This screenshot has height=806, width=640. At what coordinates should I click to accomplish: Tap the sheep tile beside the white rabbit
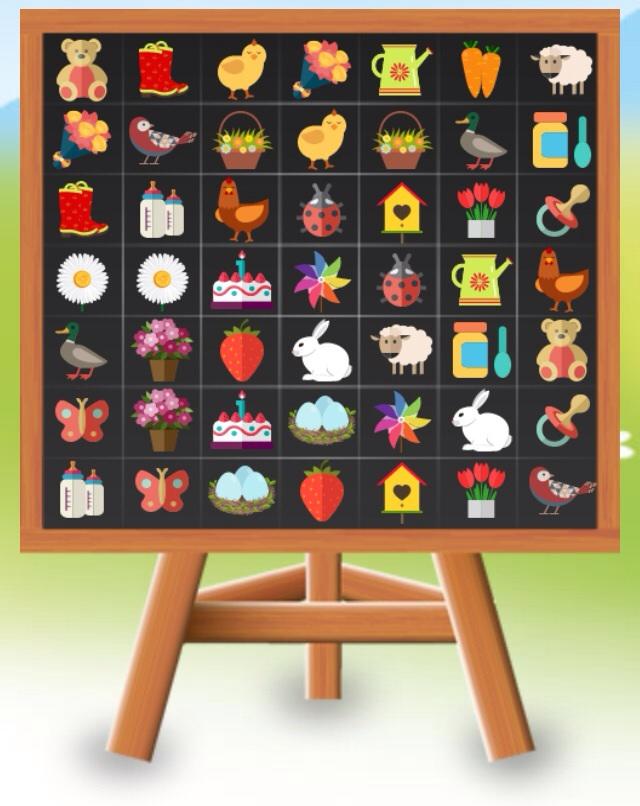(401, 351)
